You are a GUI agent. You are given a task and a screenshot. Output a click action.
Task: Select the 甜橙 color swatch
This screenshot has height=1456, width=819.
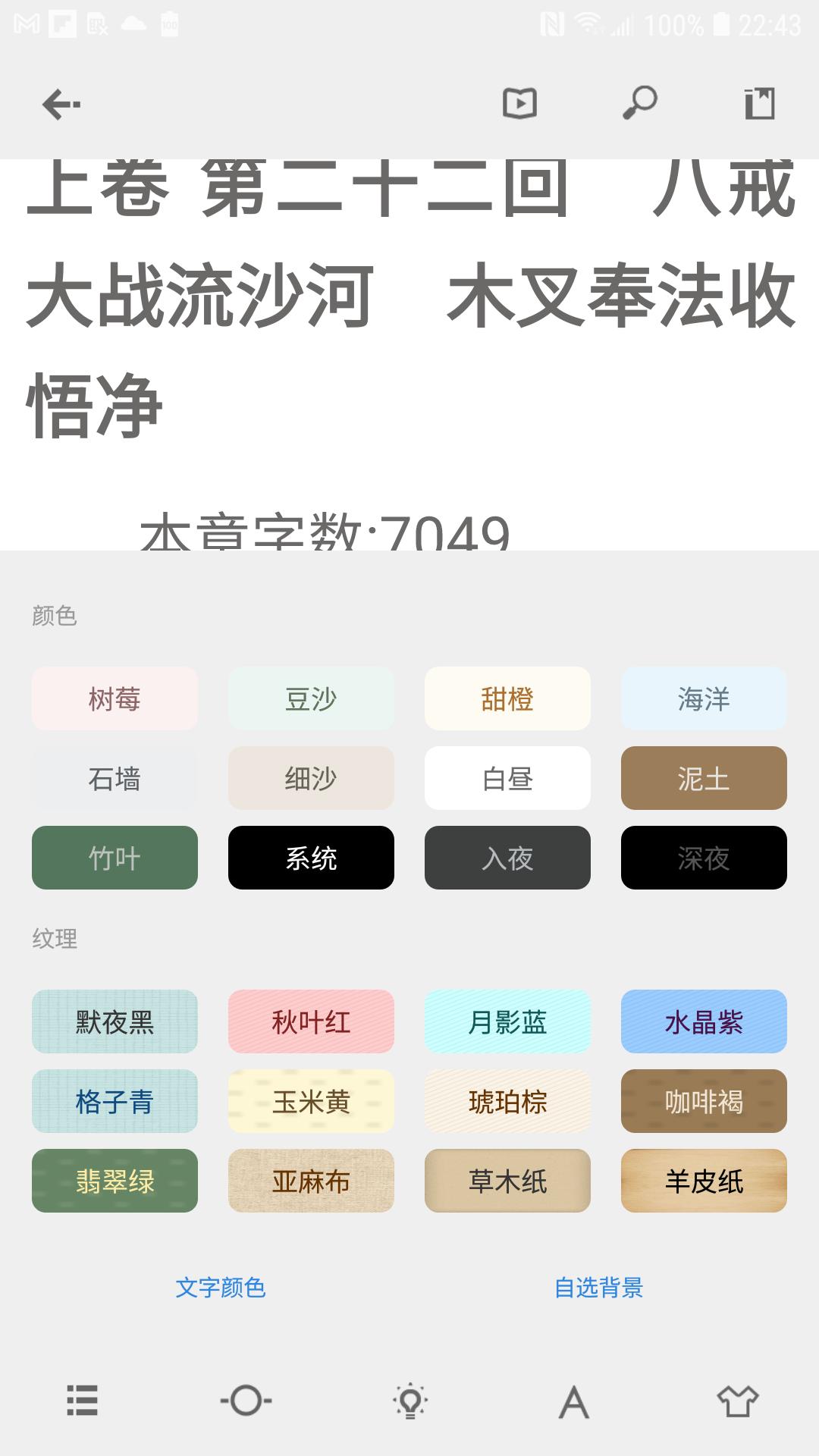(x=507, y=698)
